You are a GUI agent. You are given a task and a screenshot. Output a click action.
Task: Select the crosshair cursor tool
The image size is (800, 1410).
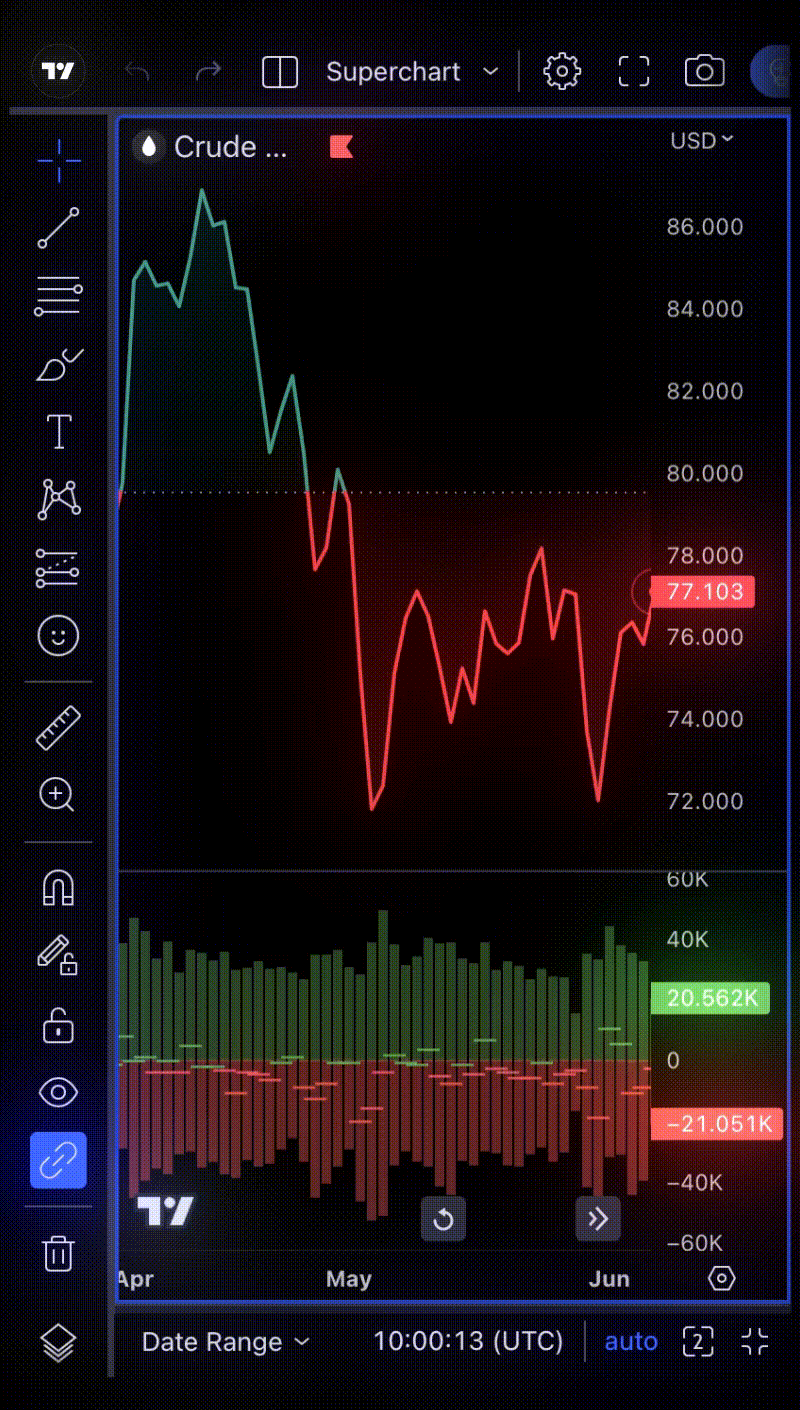[x=57, y=160]
